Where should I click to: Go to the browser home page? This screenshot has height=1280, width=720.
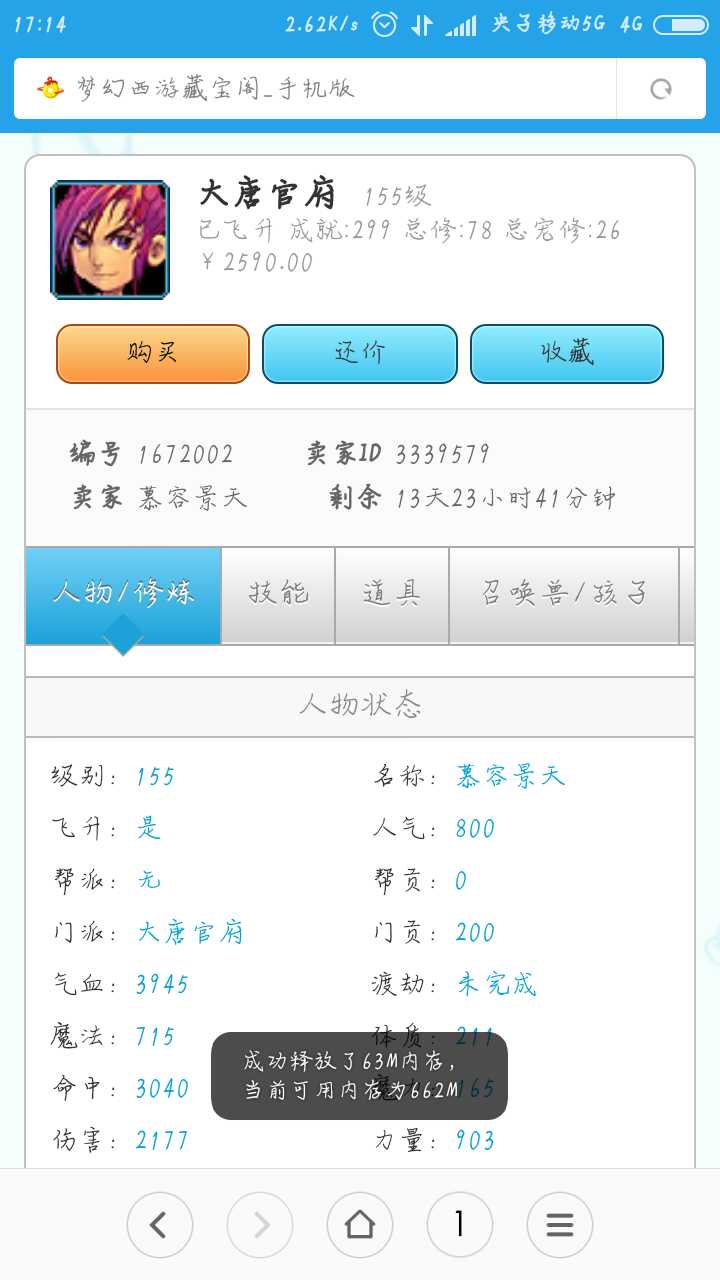tap(360, 1224)
